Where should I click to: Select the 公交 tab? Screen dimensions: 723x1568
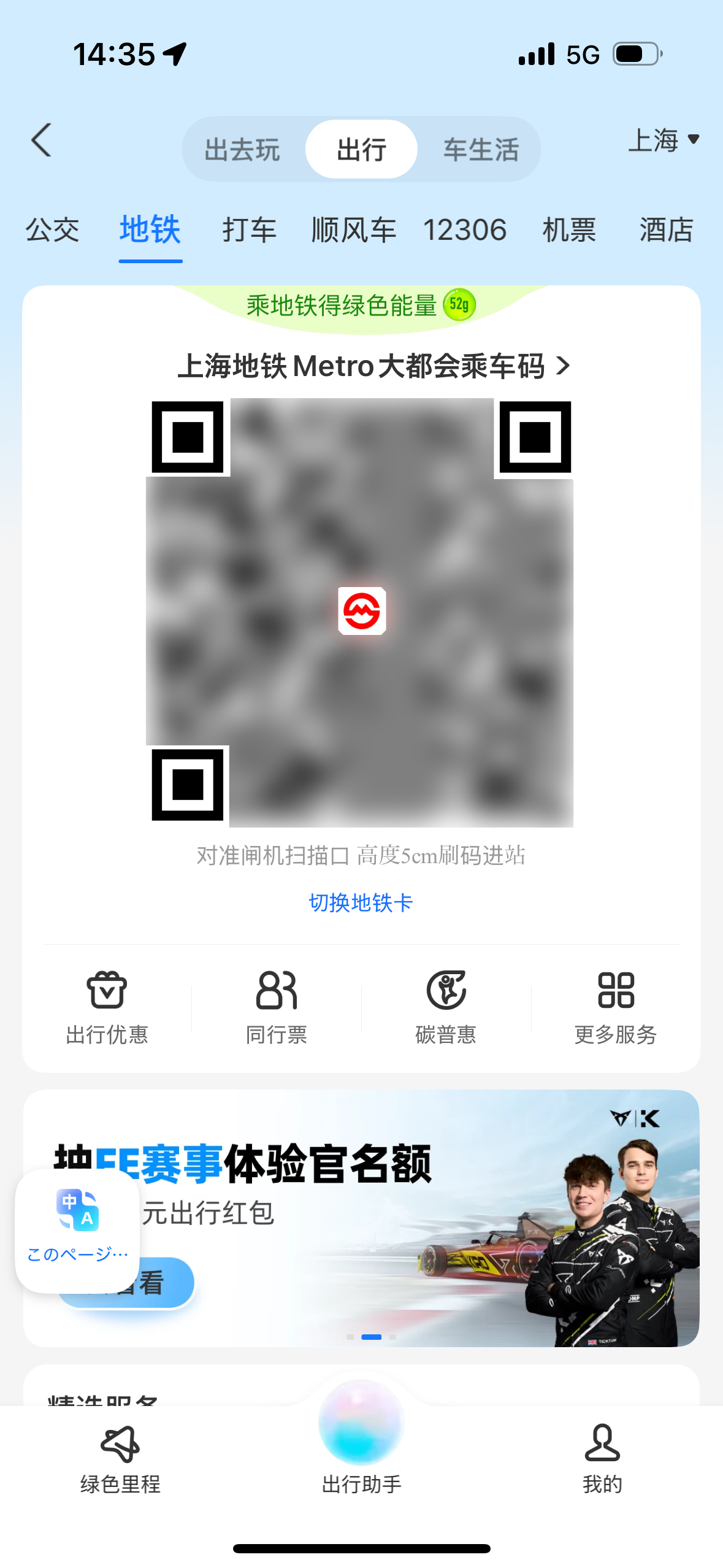coord(53,231)
